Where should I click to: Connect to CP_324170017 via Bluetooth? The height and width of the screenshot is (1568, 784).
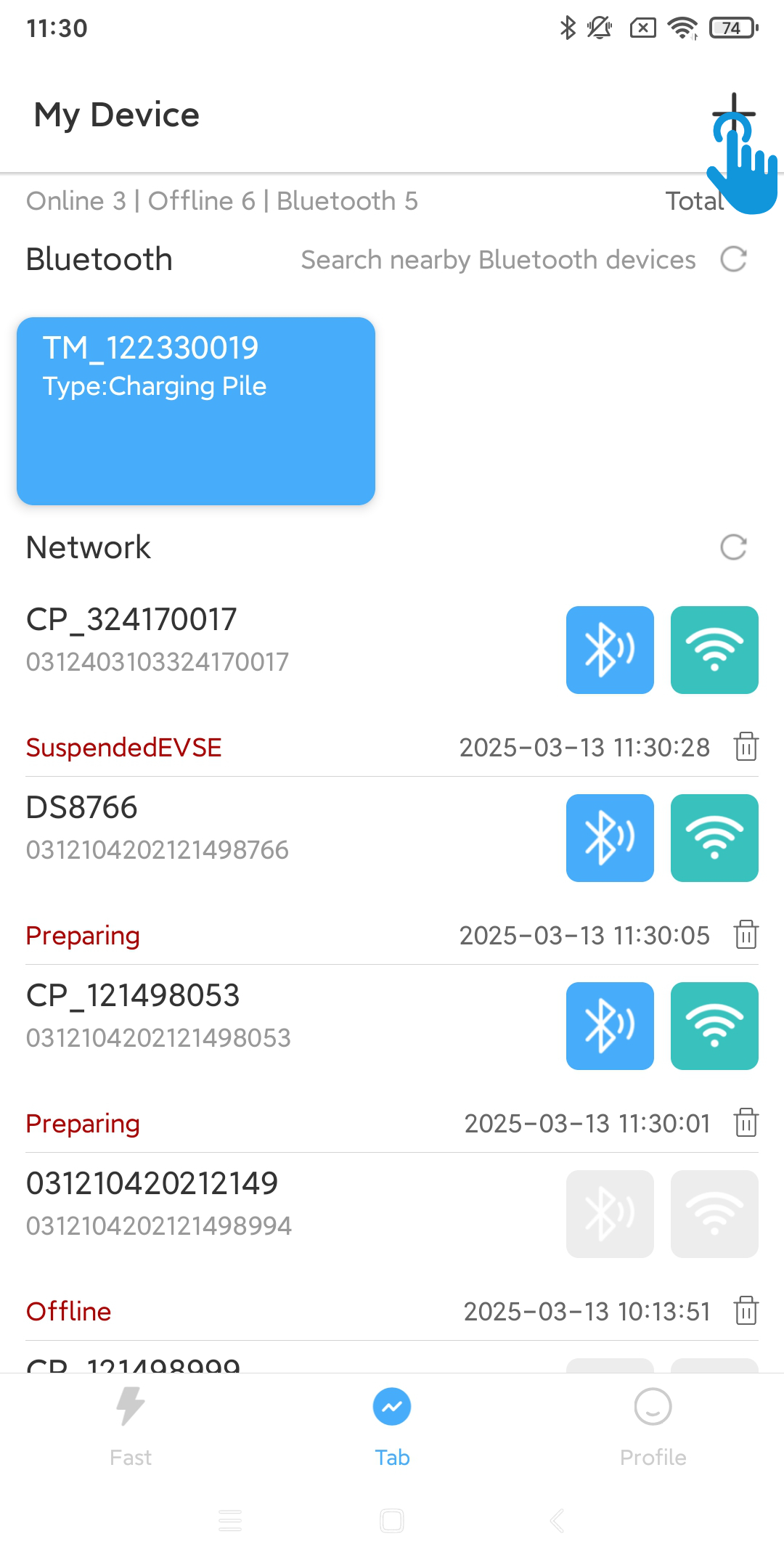(x=610, y=650)
